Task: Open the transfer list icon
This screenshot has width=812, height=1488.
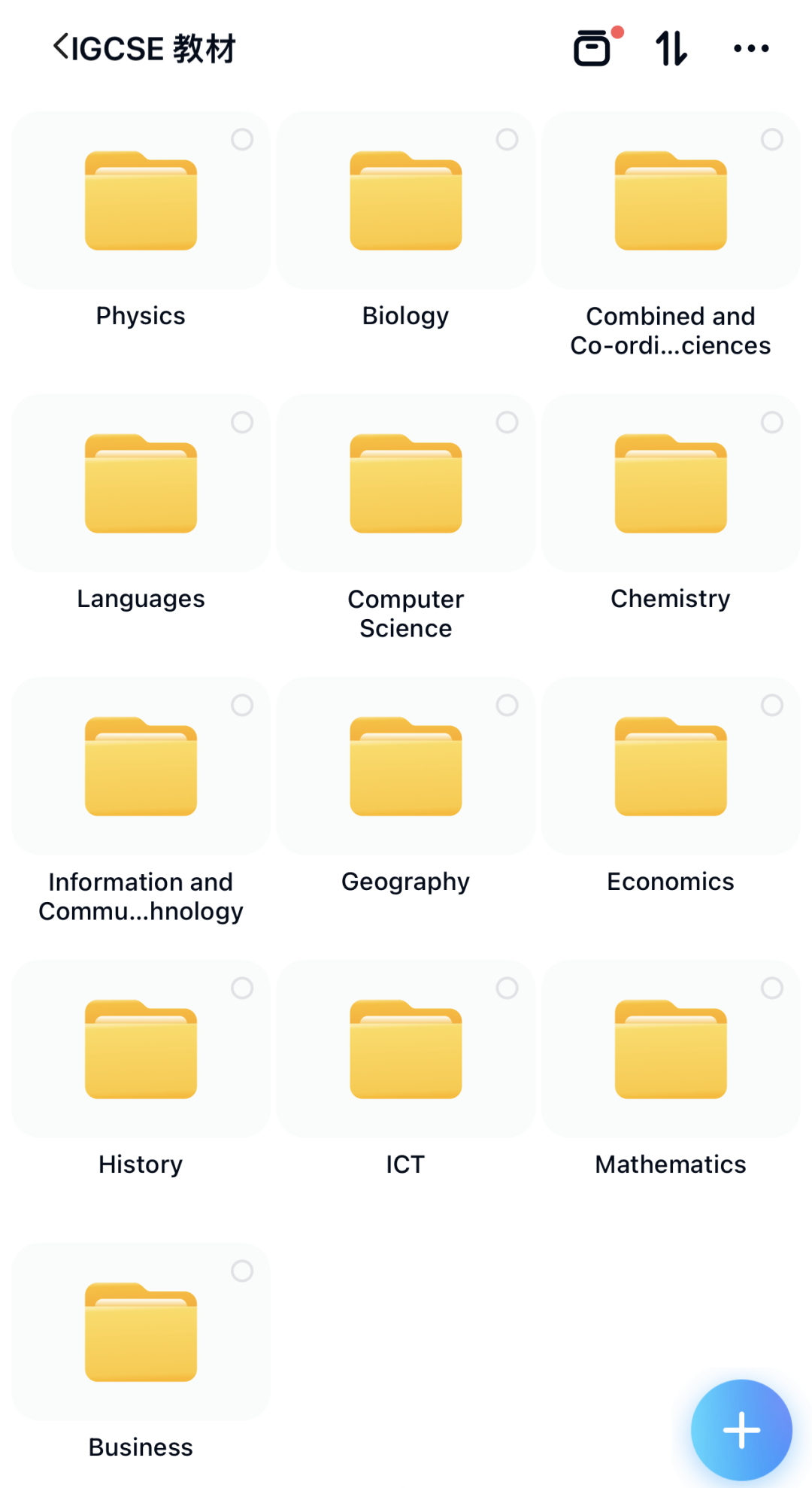Action: pyautogui.click(x=593, y=49)
